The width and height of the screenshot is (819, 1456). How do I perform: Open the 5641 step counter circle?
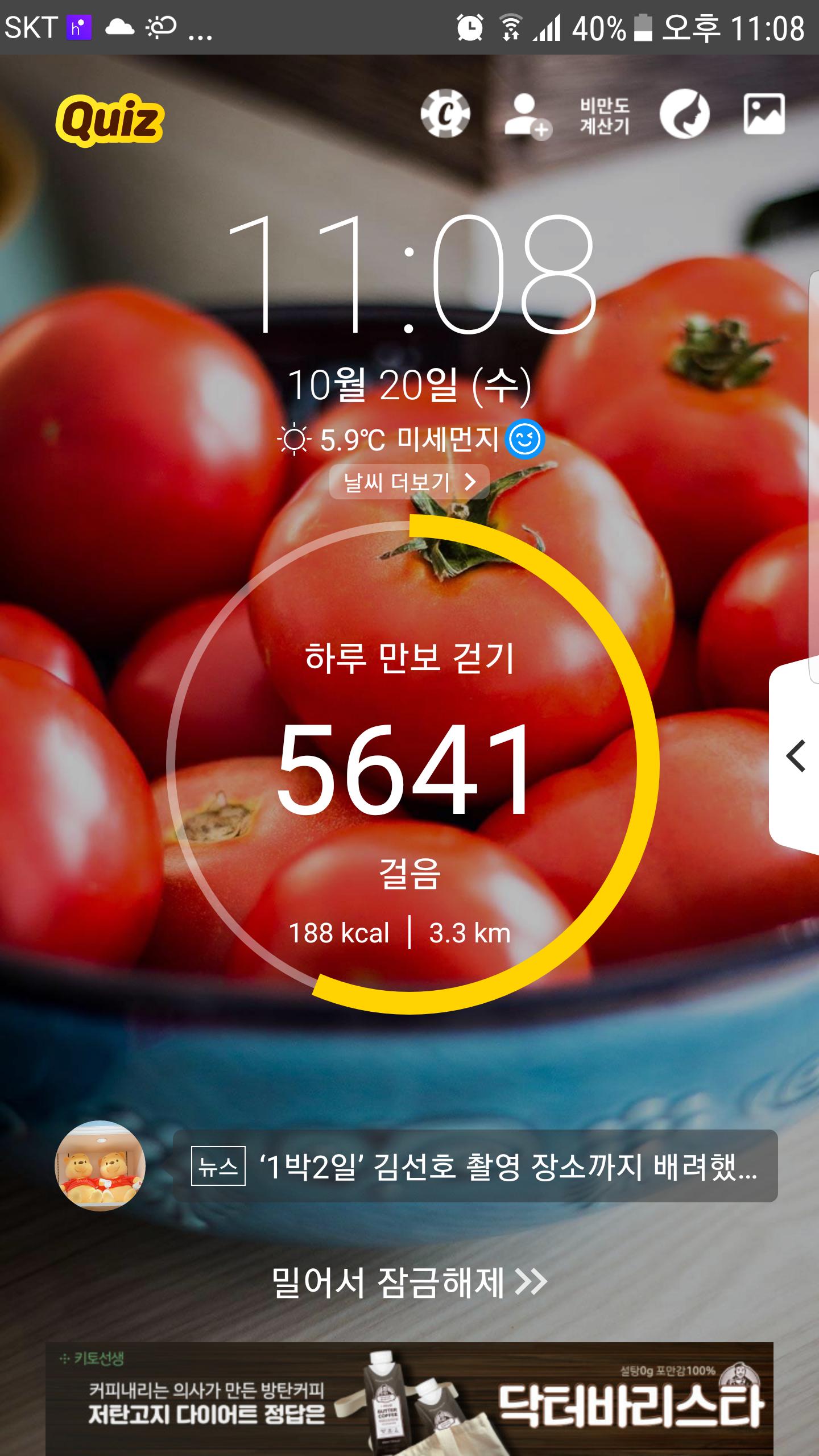tap(412, 764)
